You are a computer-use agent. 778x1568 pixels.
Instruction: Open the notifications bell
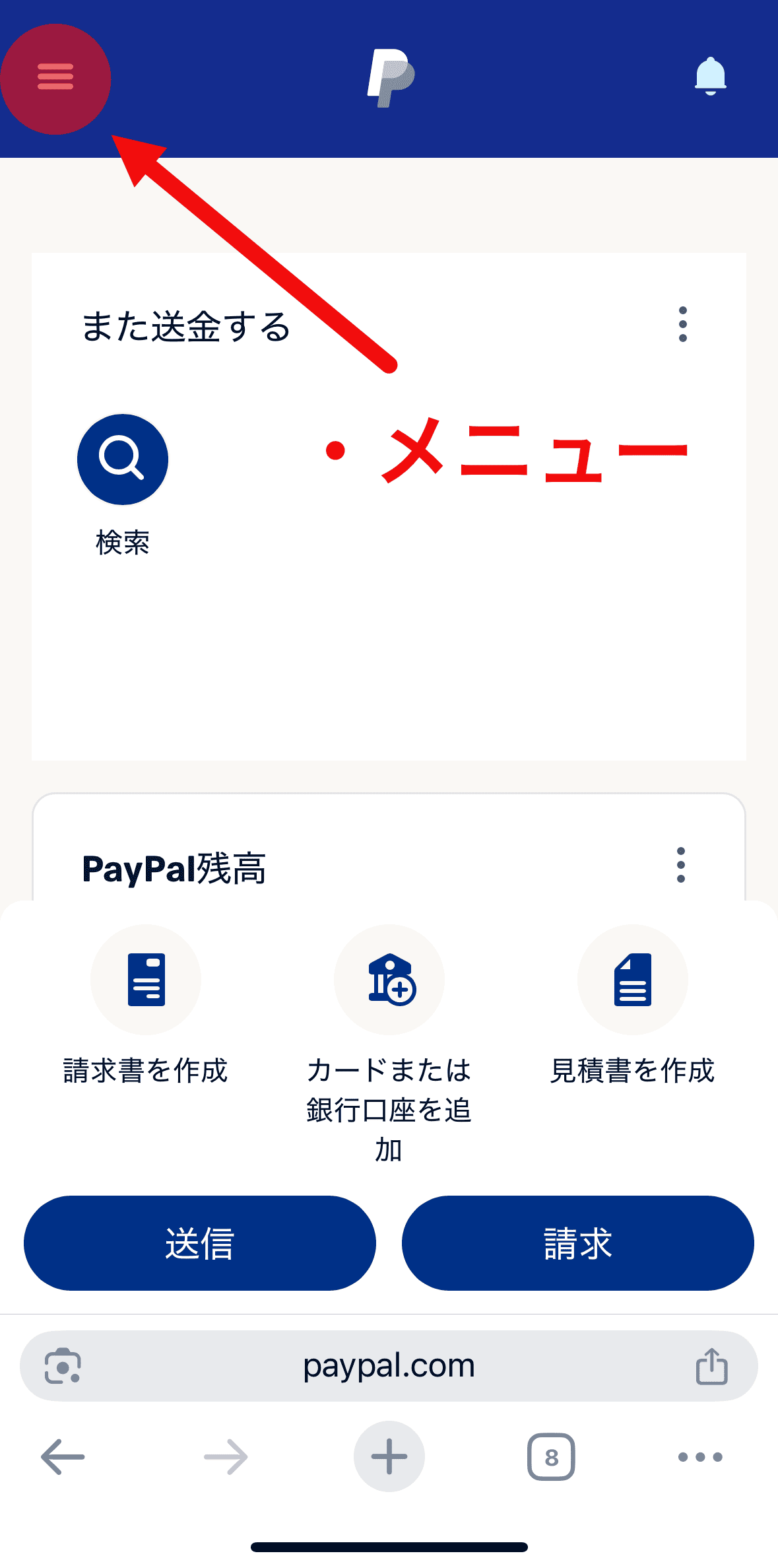710,77
